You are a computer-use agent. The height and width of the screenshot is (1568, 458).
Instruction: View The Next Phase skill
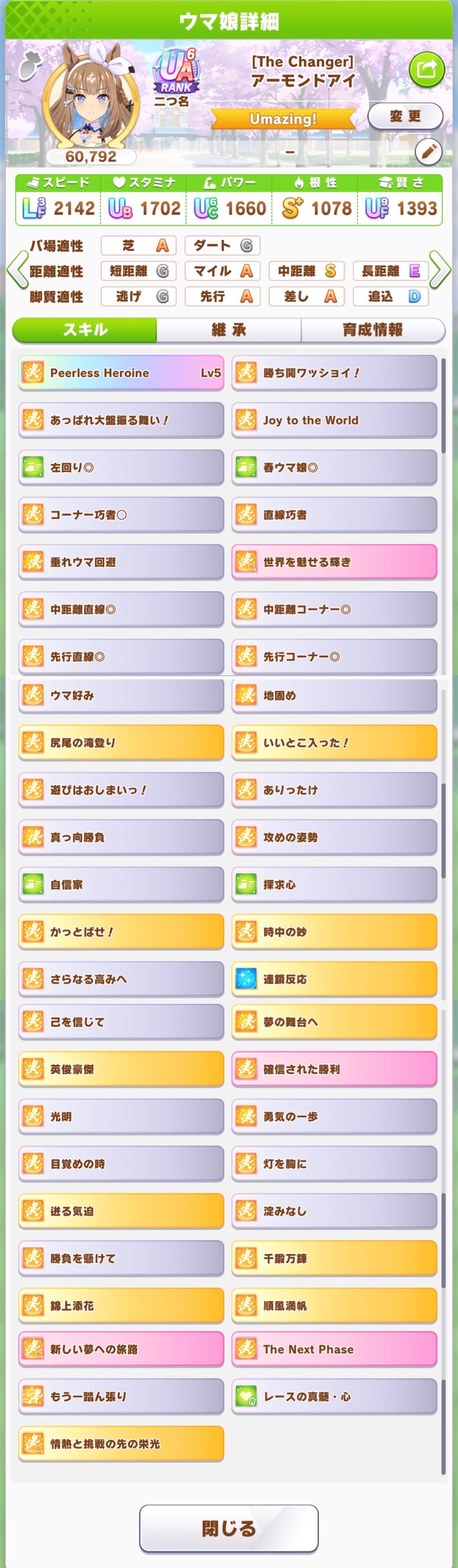pos(334,1349)
